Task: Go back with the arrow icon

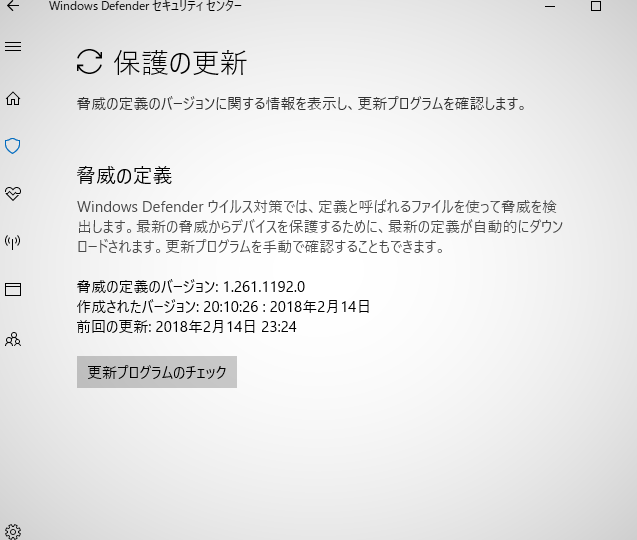Action: pos(13,6)
